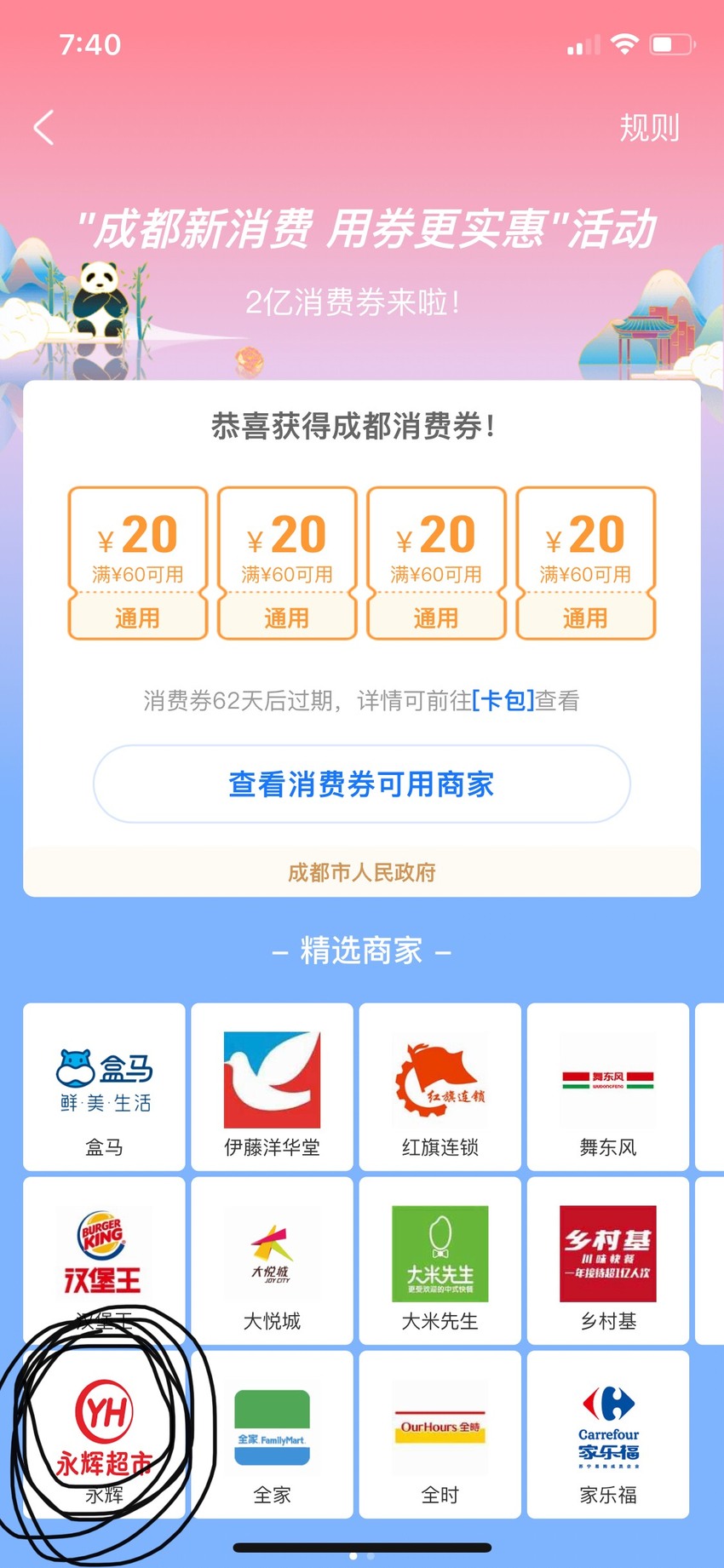Choose the 大悦城 merchant tile

pyautogui.click(x=272, y=1261)
